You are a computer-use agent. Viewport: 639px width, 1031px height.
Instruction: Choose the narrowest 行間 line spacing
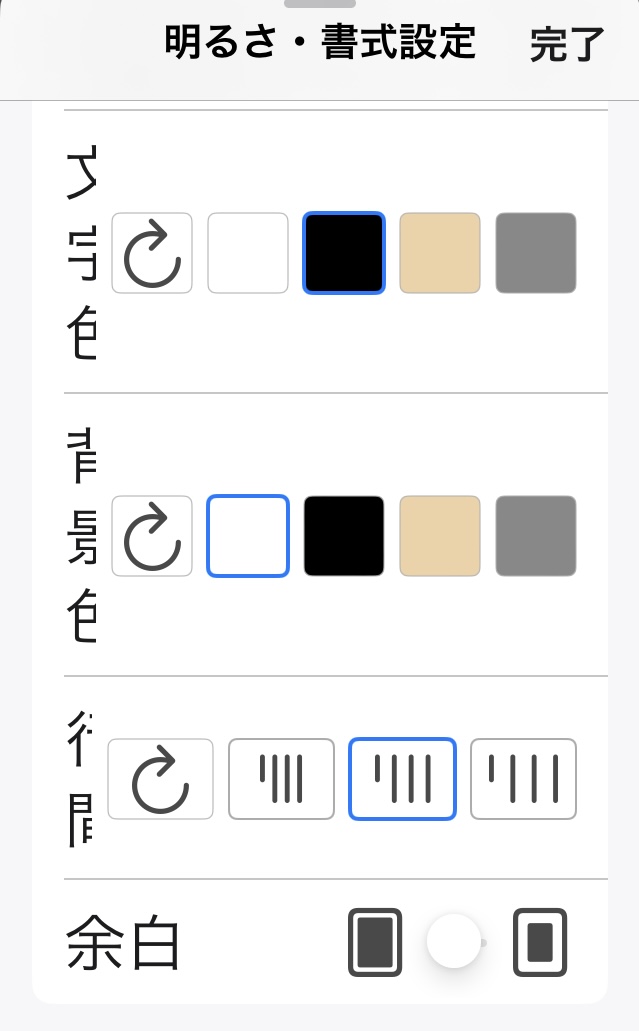281,779
